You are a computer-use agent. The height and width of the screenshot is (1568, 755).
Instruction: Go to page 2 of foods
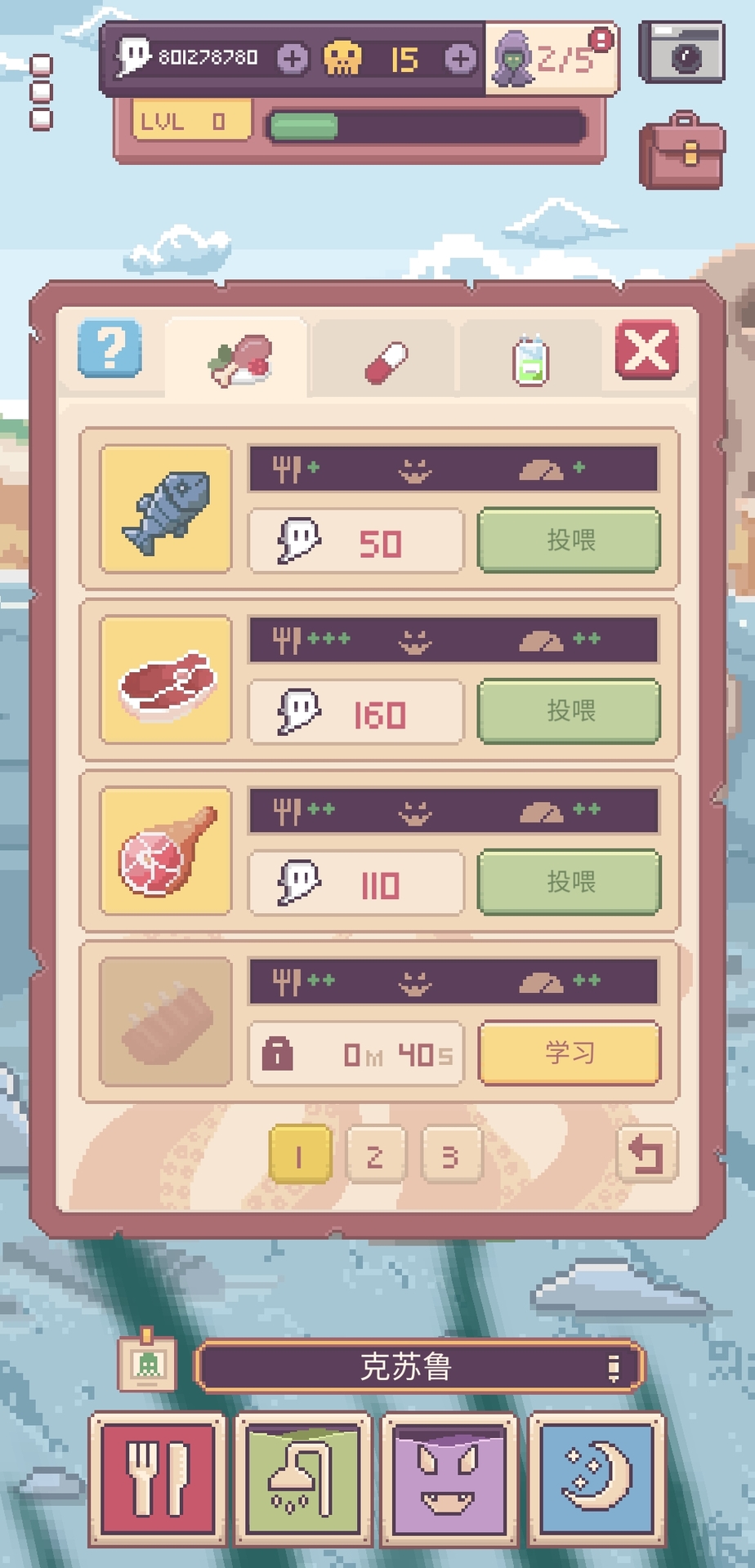click(x=375, y=1156)
